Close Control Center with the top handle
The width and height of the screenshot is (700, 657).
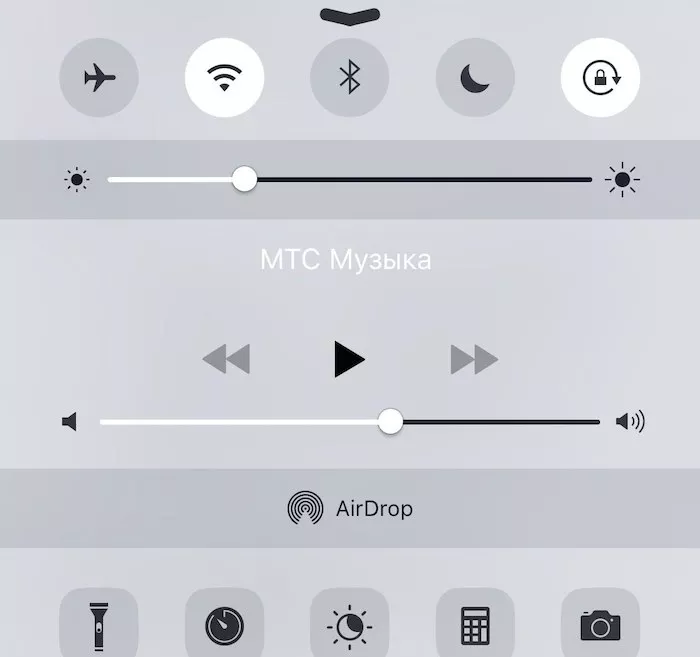click(x=350, y=15)
